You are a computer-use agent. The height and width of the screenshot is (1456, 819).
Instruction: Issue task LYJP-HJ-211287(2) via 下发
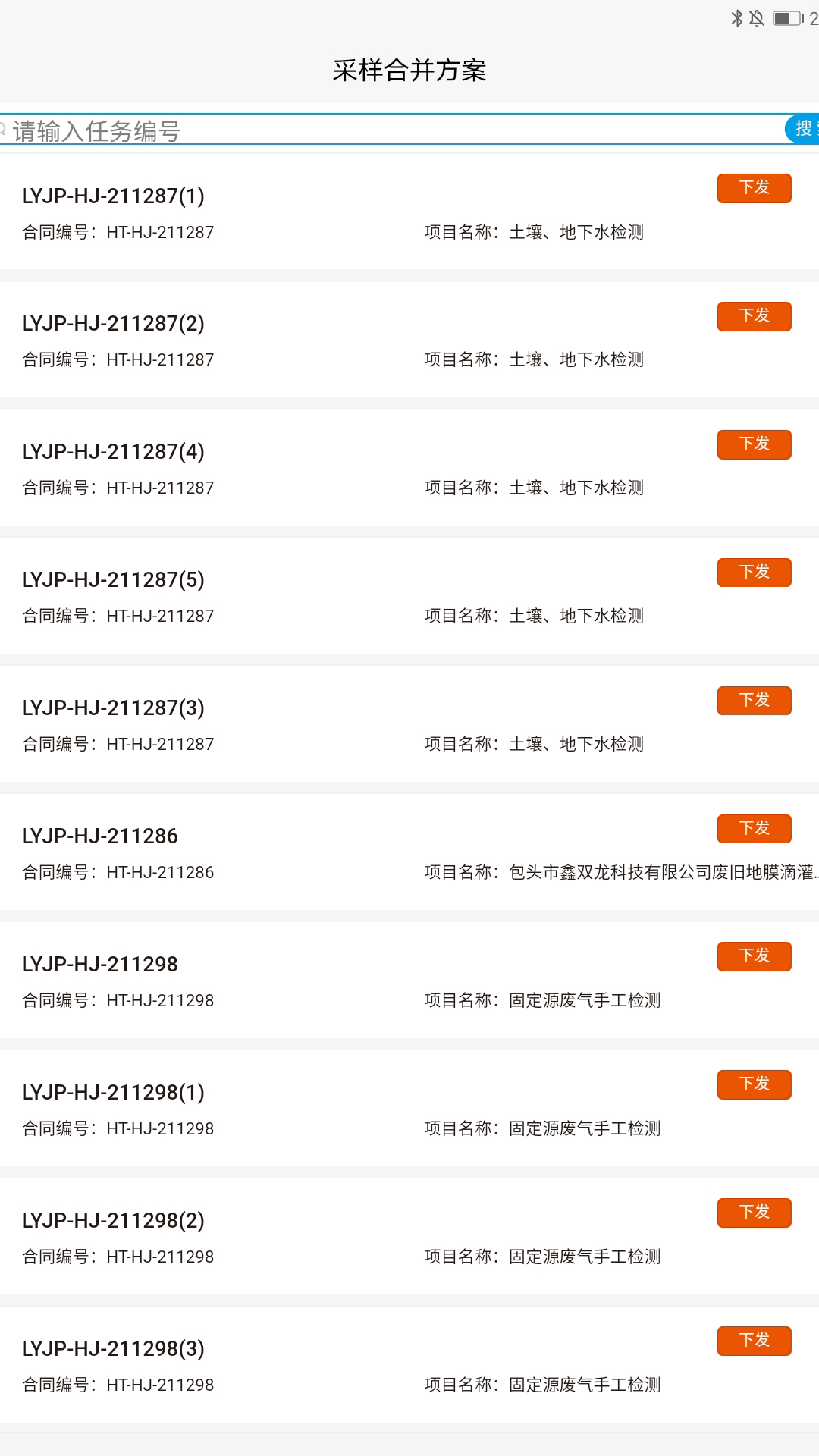click(754, 316)
